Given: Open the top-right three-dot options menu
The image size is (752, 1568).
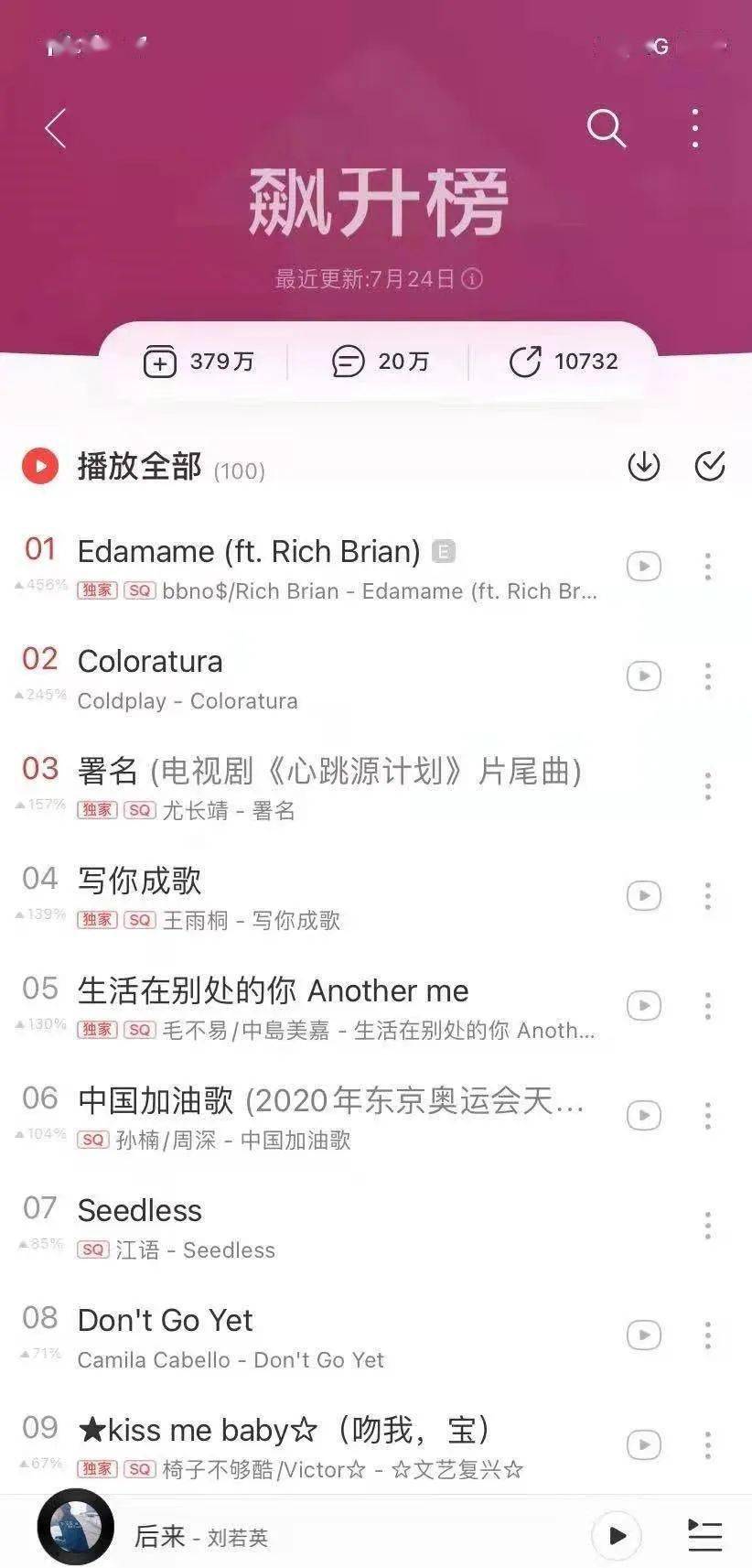Looking at the screenshot, I should [694, 129].
